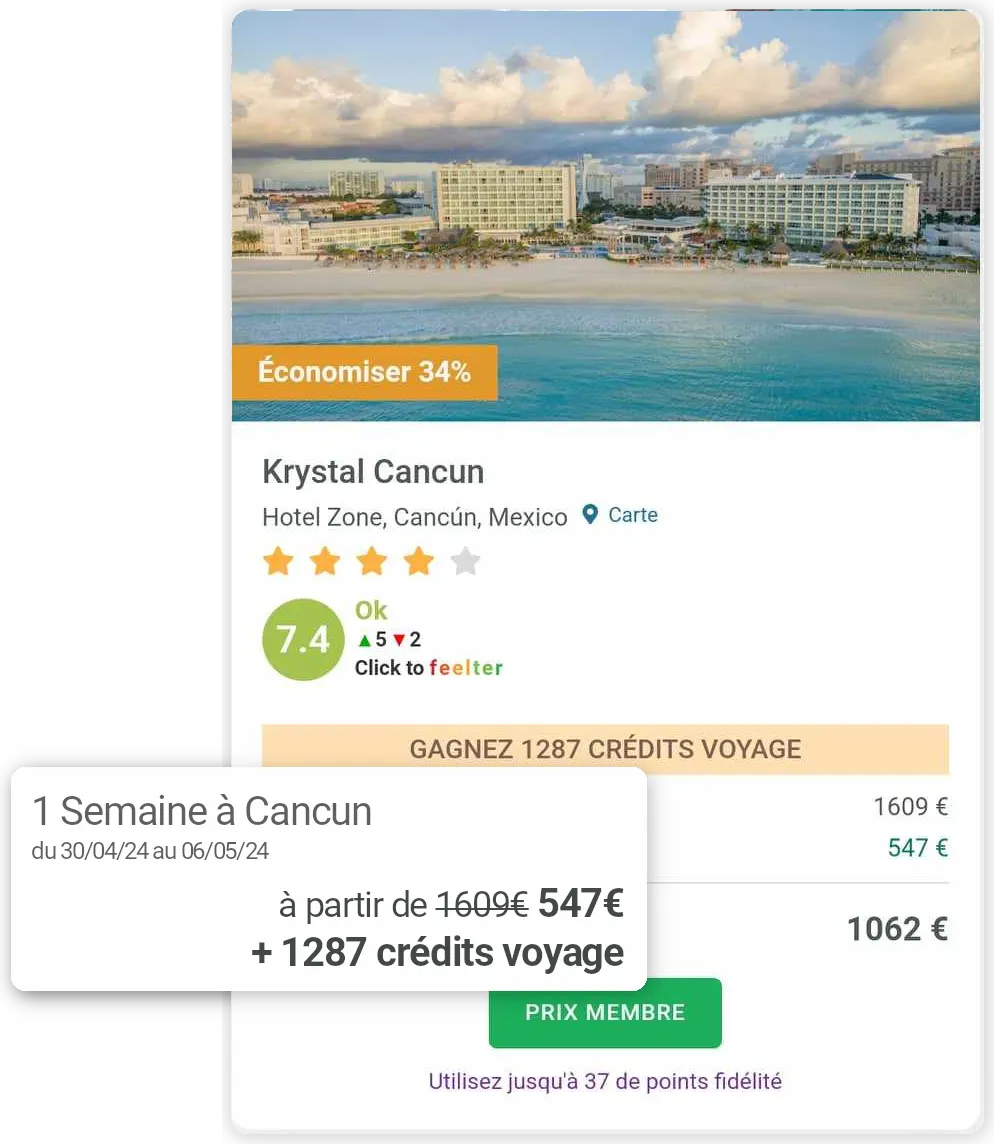
Task: Expand the Économiser 34% savings badge
Action: pyautogui.click(x=364, y=371)
